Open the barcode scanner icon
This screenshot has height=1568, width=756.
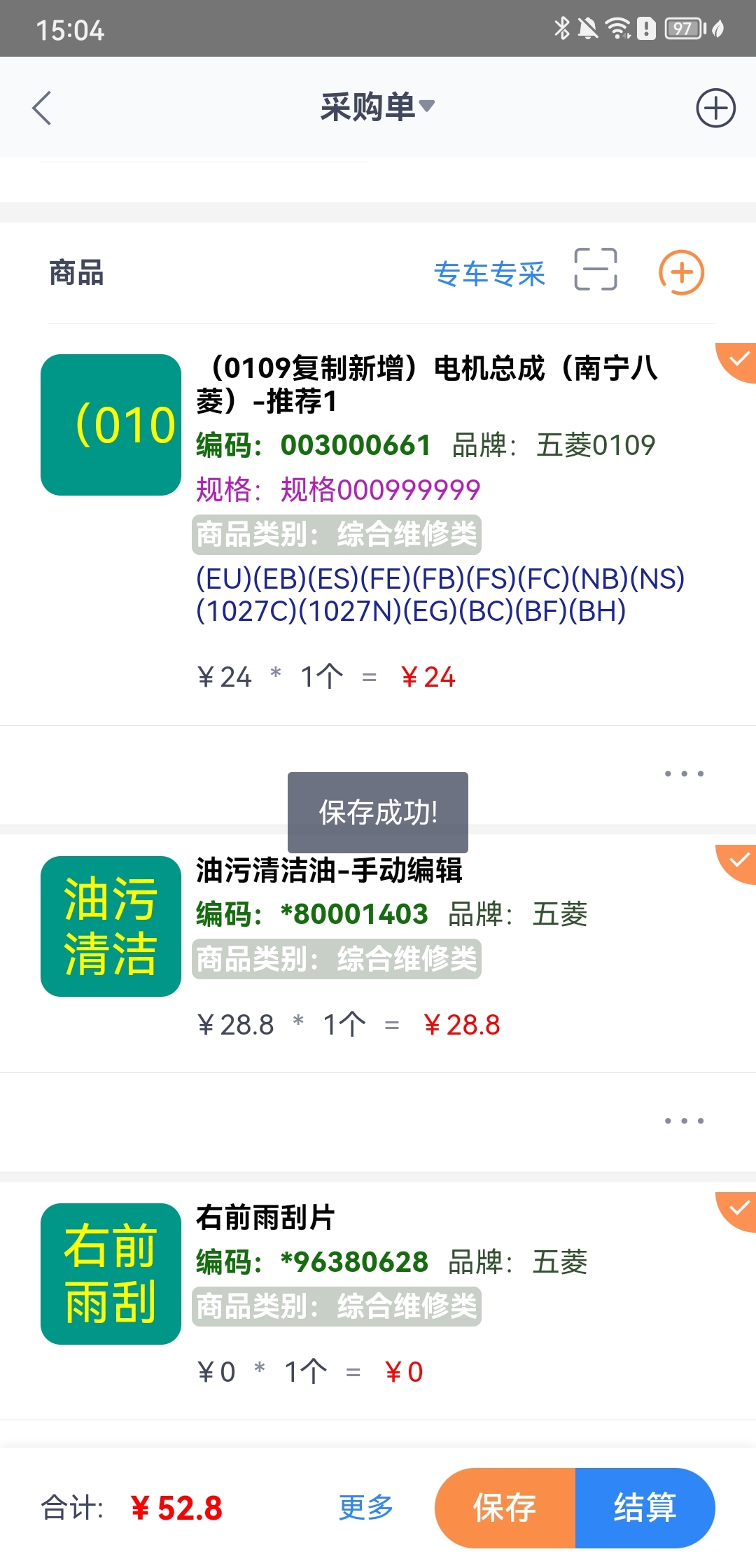pos(596,269)
